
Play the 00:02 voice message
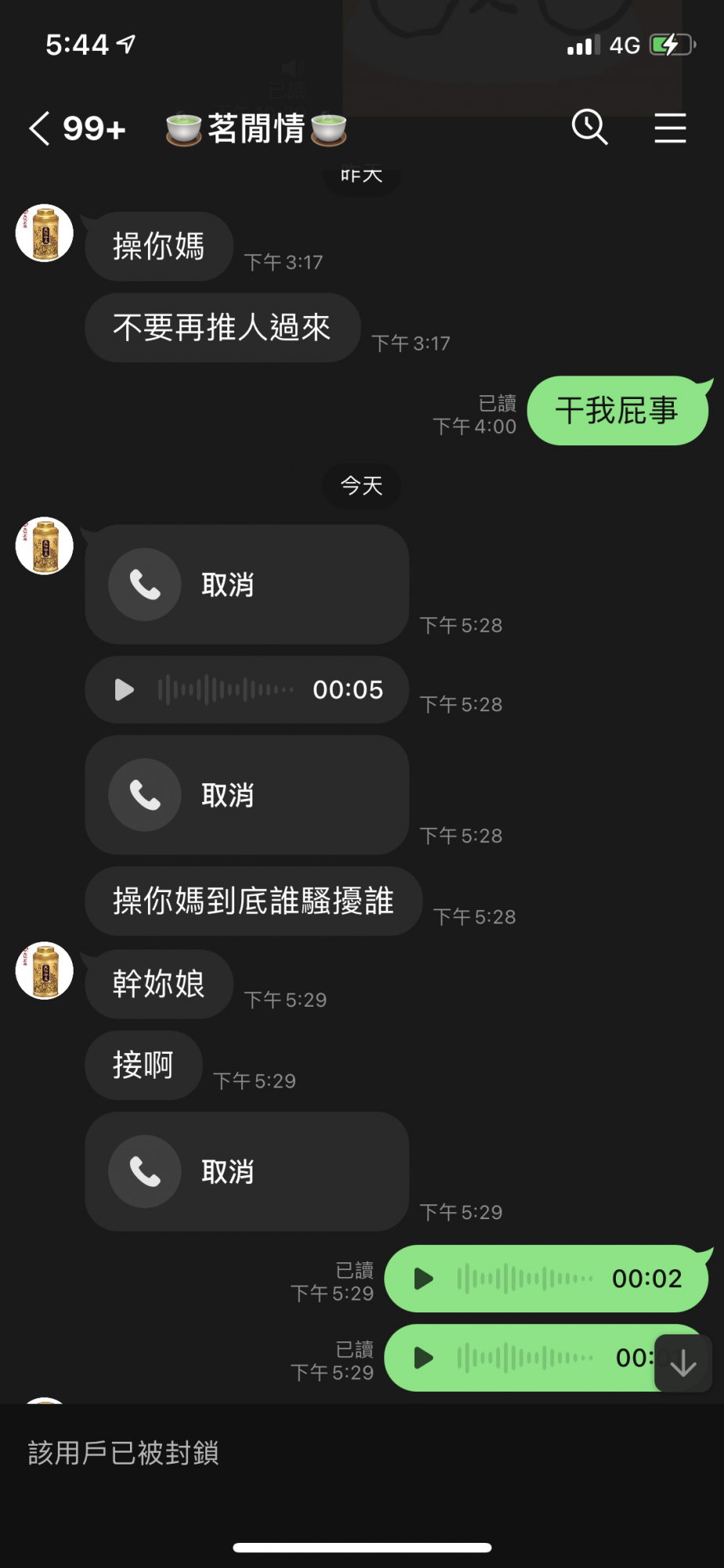click(423, 1279)
